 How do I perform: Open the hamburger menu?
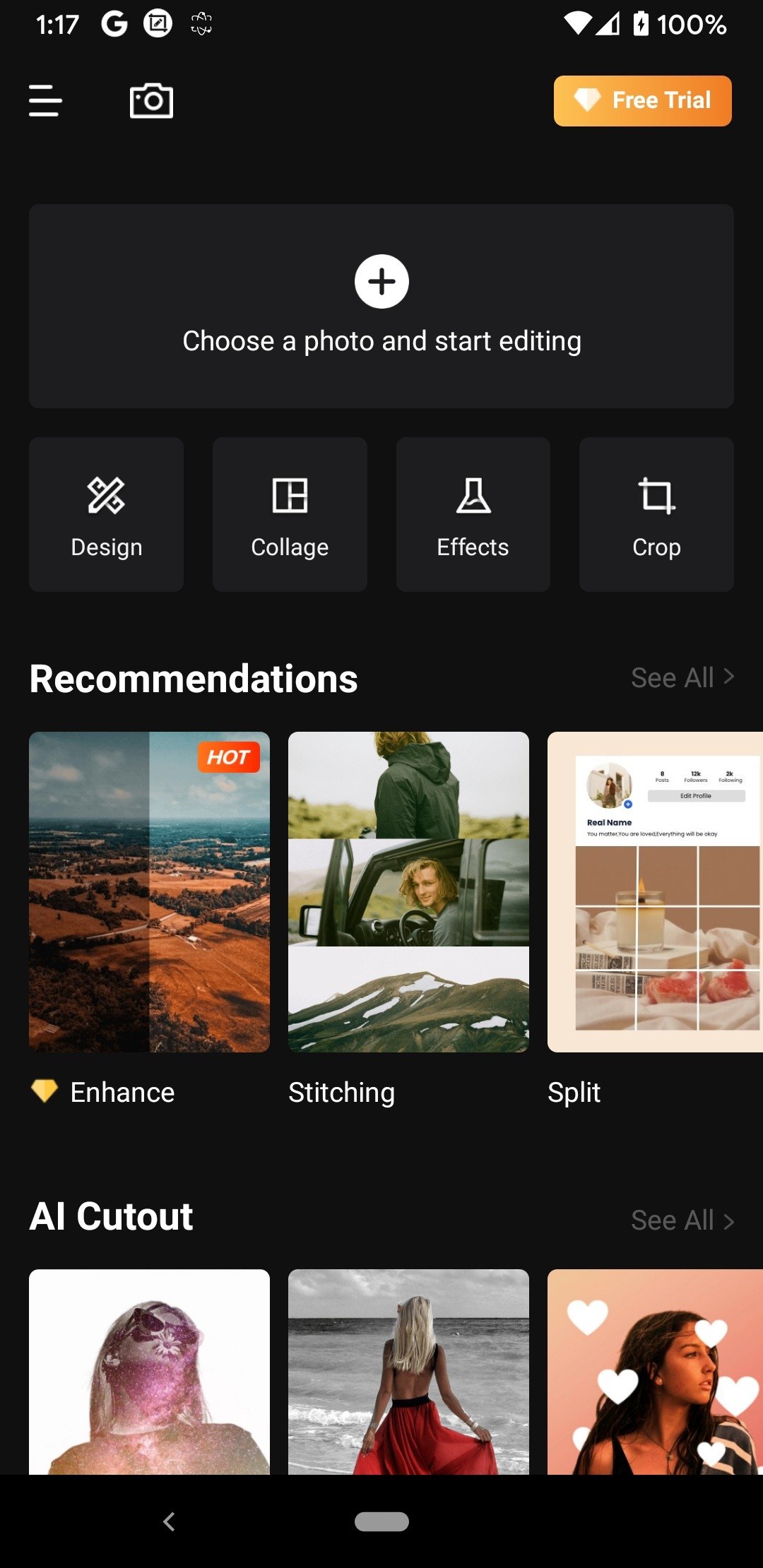[x=46, y=100]
